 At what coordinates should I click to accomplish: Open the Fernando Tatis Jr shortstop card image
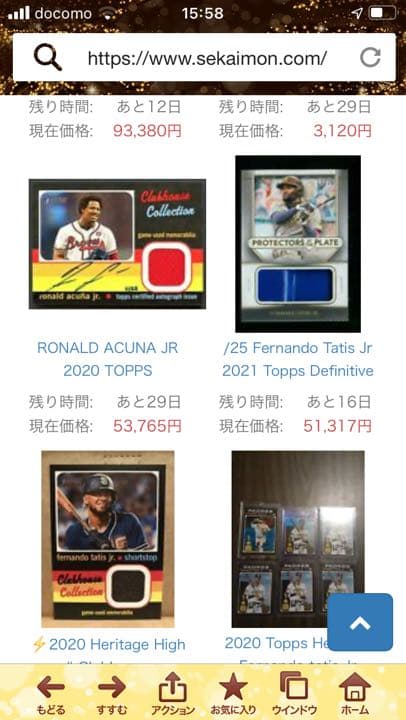click(x=108, y=539)
